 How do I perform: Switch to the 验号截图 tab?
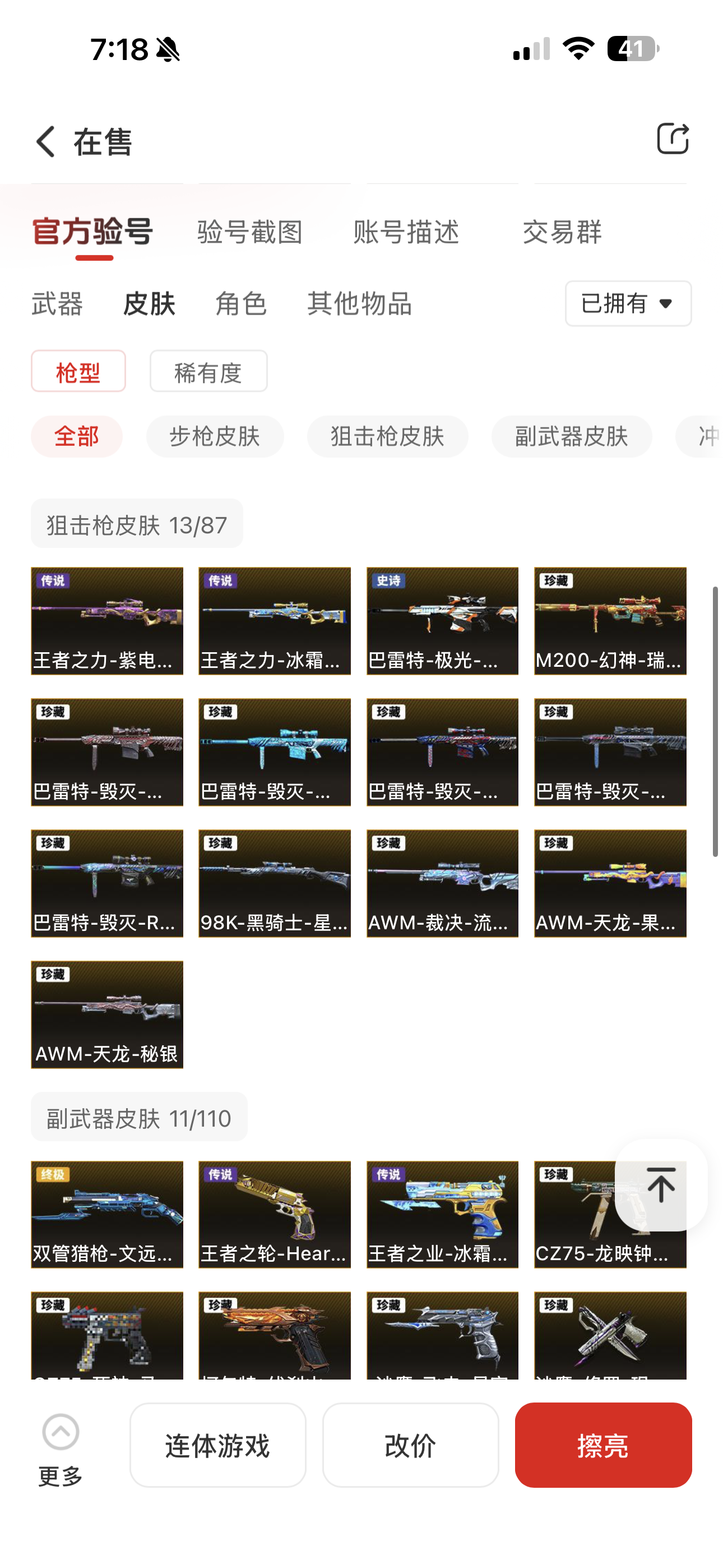tap(249, 233)
